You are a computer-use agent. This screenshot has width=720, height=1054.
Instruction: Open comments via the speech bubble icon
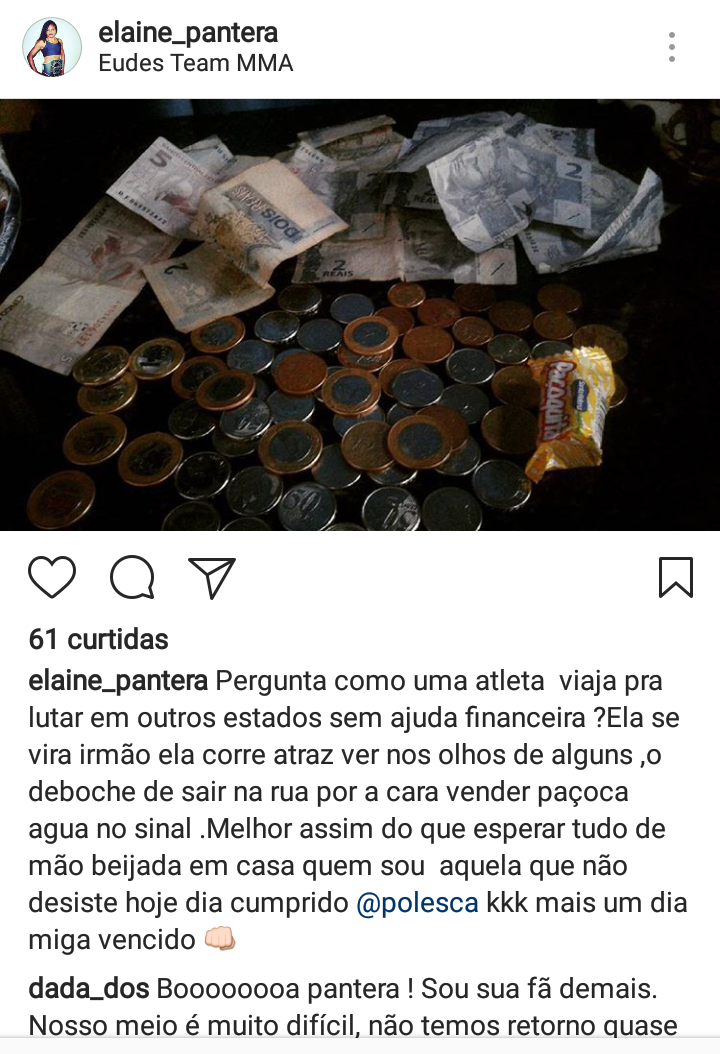(132, 578)
